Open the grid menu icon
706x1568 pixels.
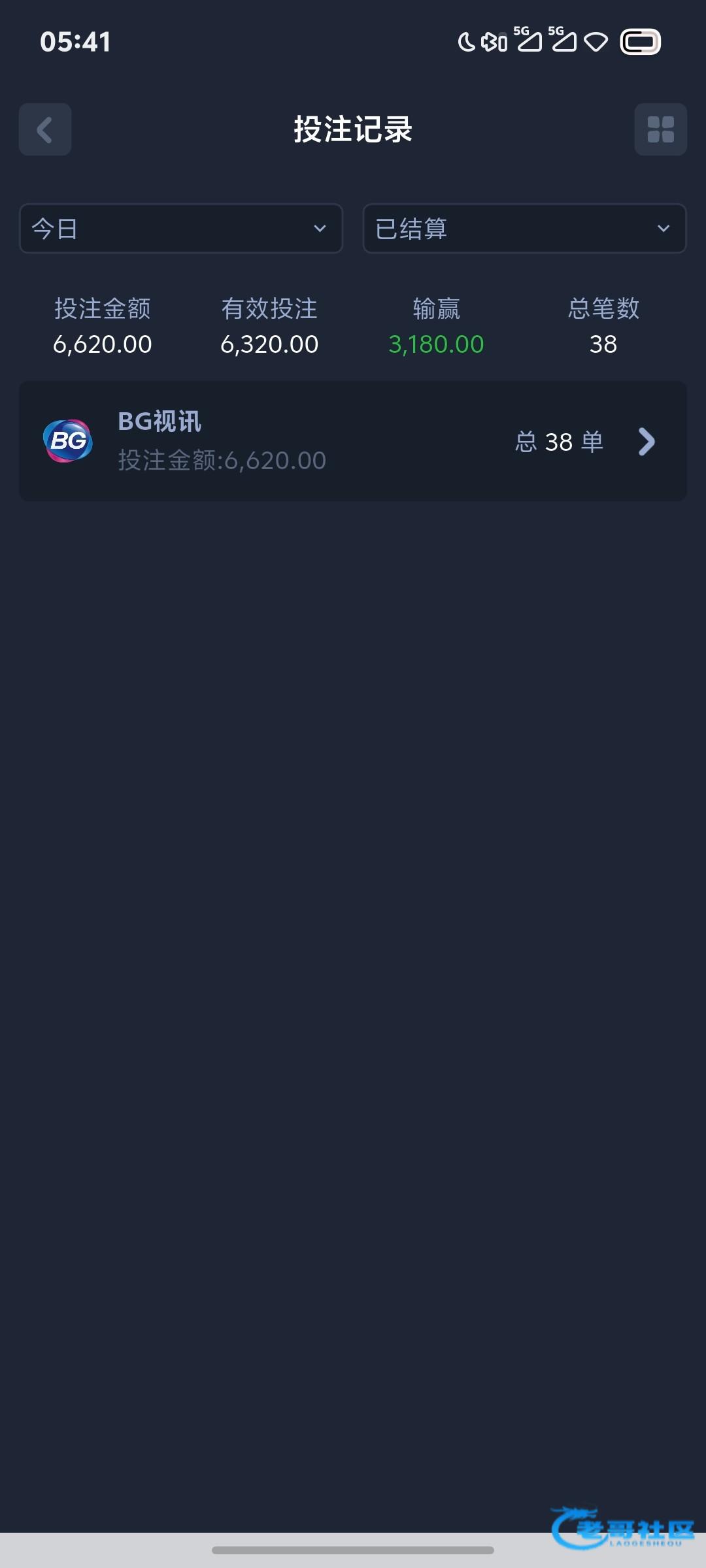tap(660, 129)
